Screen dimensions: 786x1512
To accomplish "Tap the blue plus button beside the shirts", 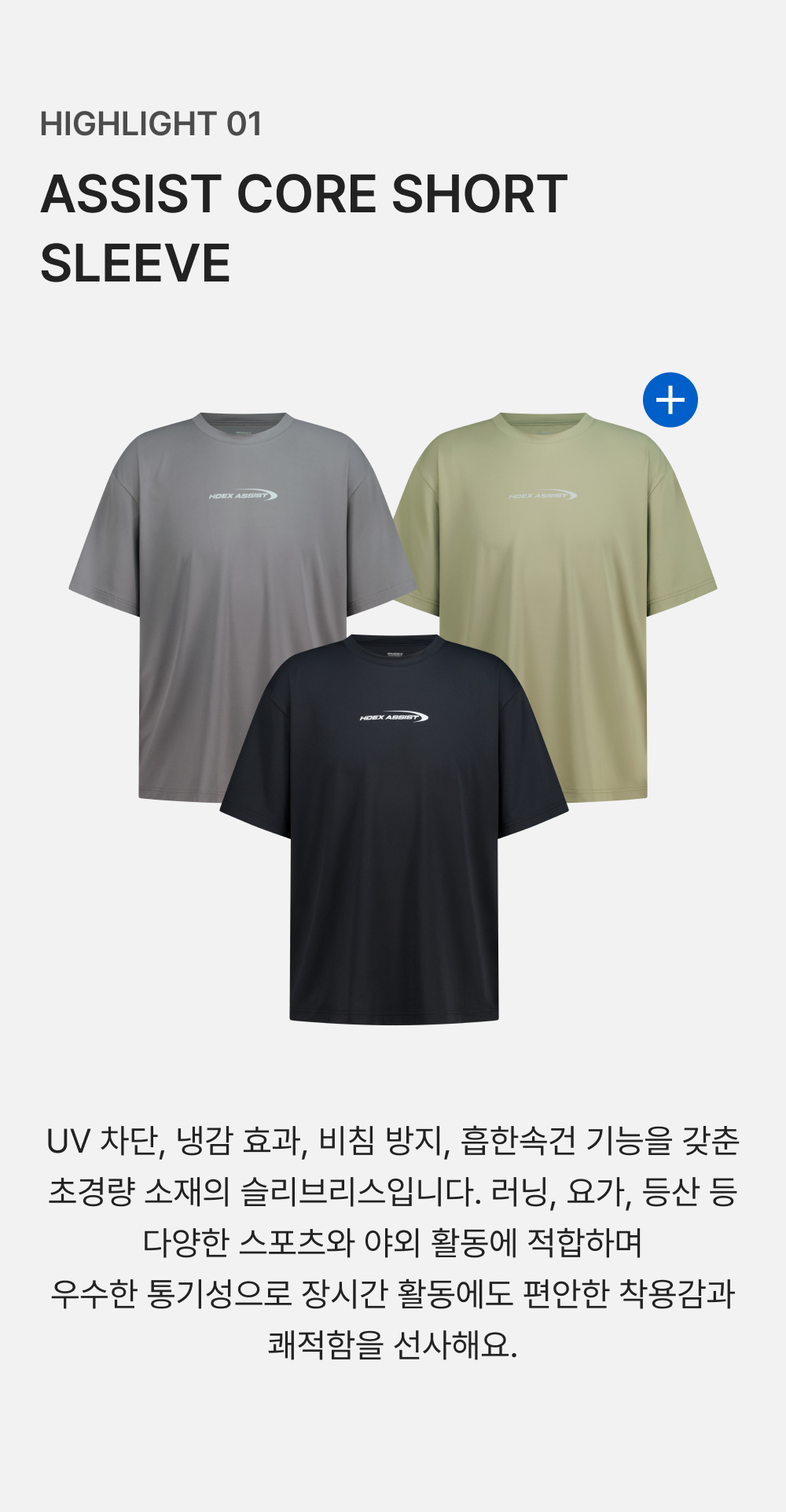I will tap(670, 399).
